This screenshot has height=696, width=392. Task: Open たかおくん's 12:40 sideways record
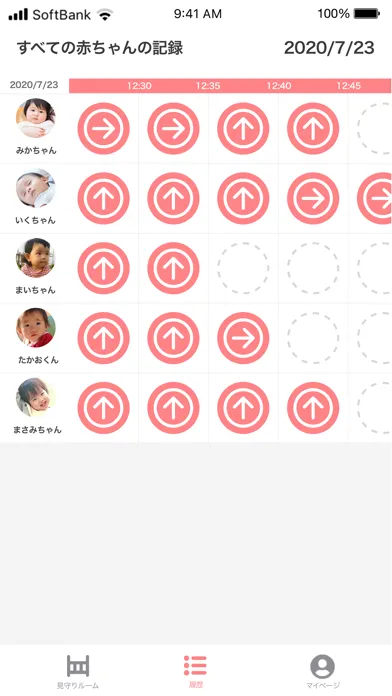click(x=243, y=338)
